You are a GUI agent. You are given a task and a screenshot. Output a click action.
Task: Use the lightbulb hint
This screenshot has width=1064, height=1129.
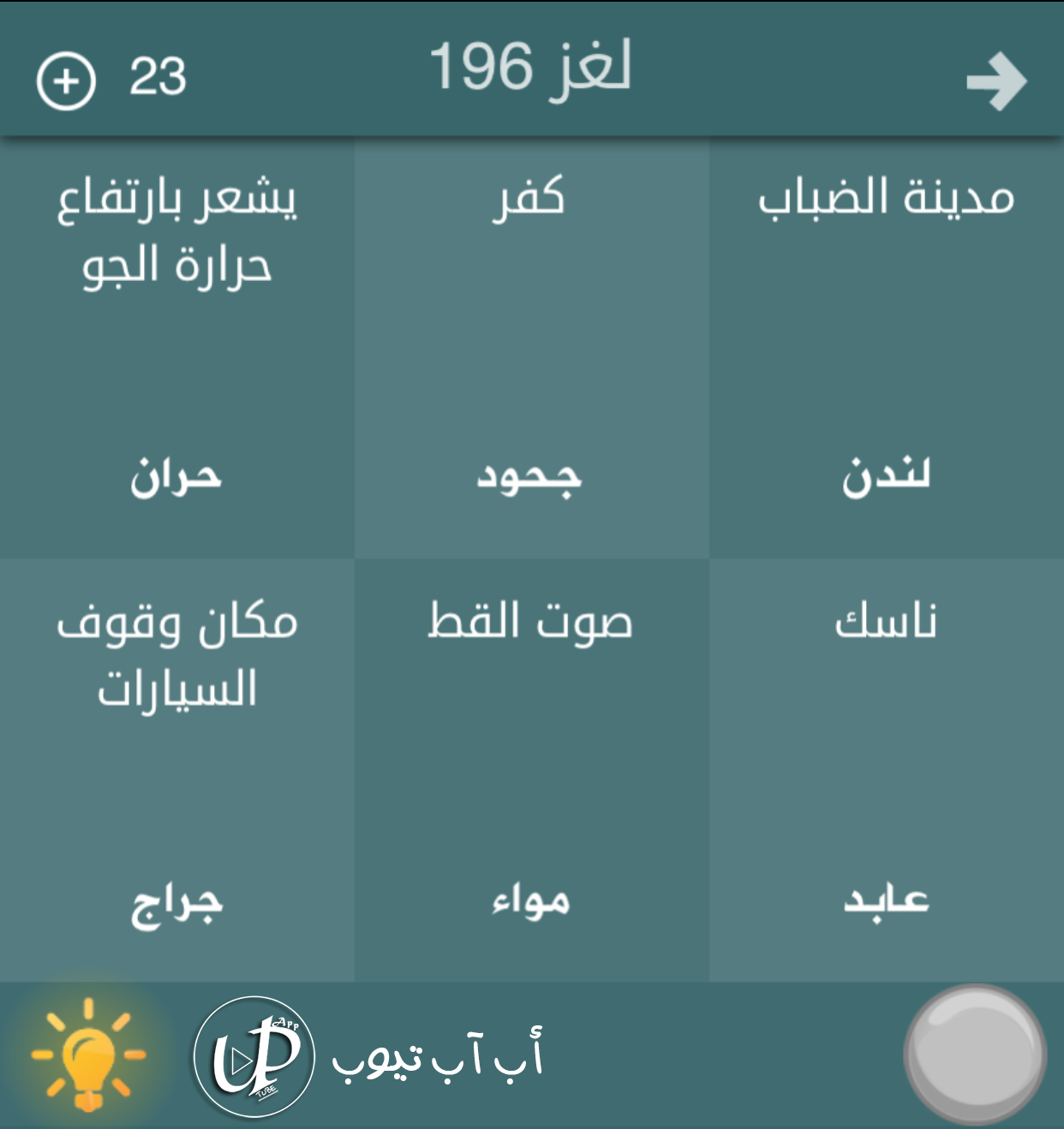tap(88, 1054)
